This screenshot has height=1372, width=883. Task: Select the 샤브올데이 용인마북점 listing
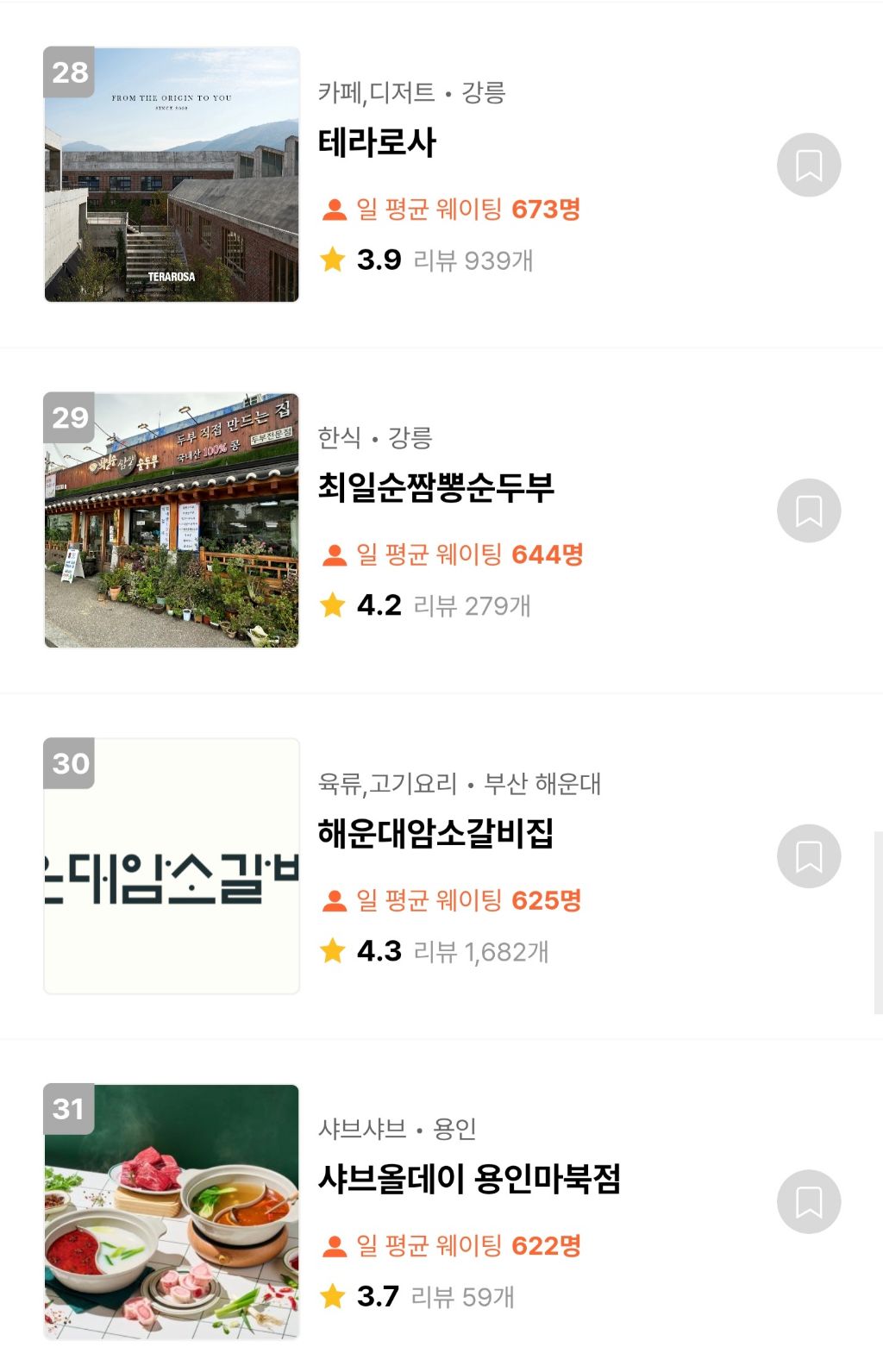[469, 1178]
